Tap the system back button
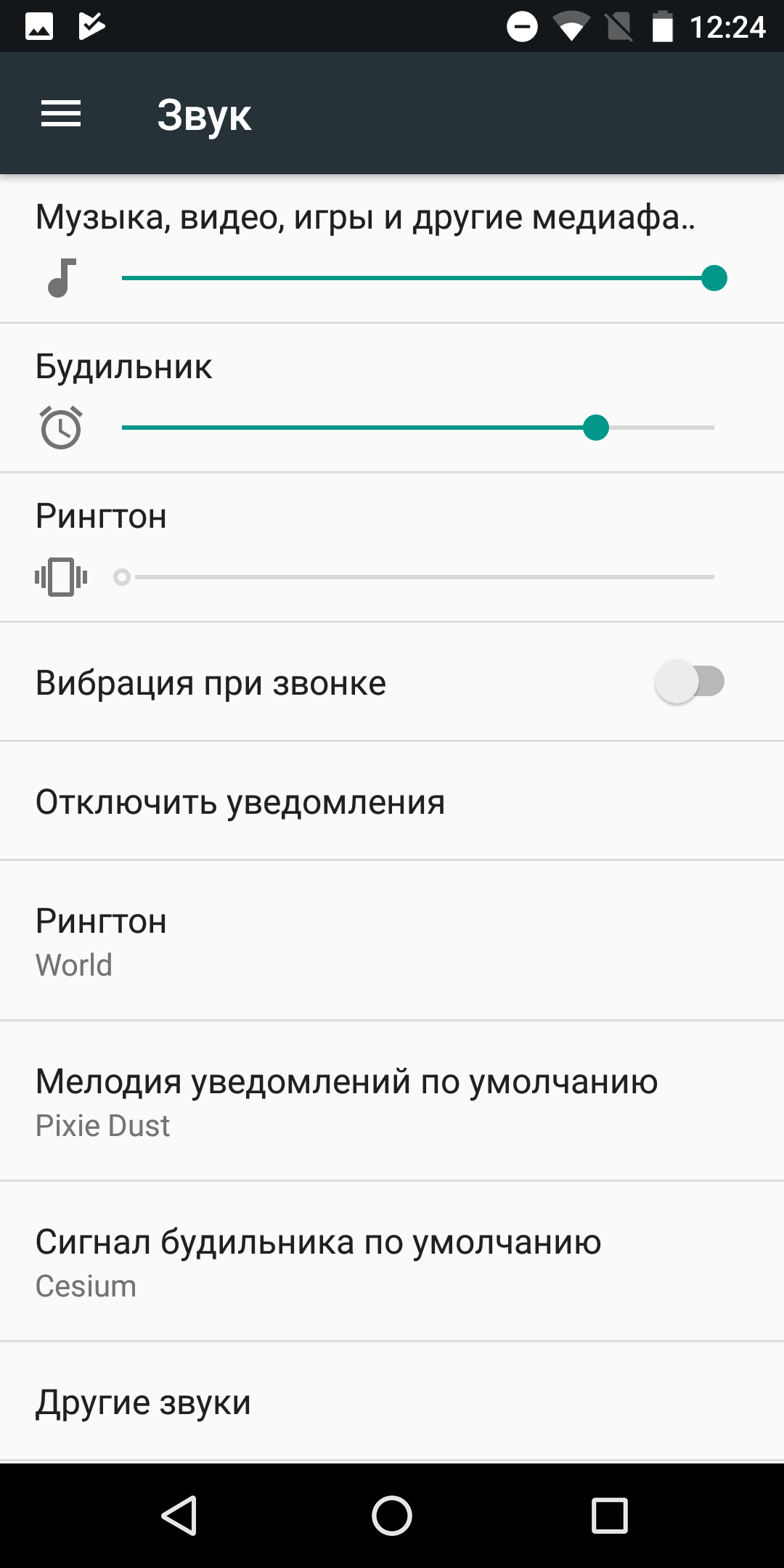The height and width of the screenshot is (1568, 784). [179, 1516]
